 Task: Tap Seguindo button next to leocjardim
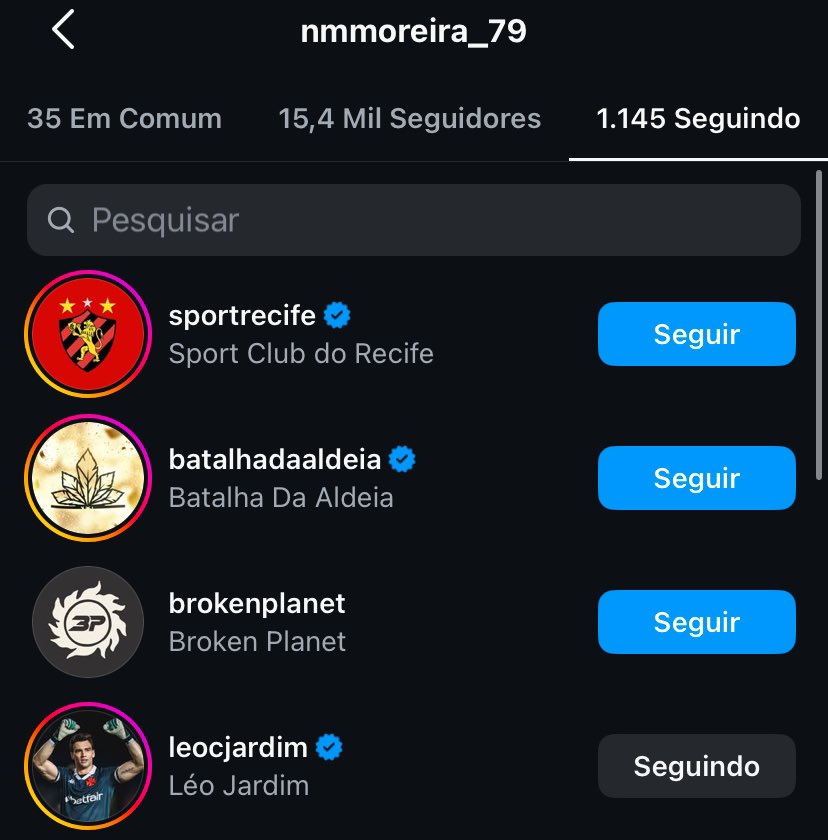(x=696, y=767)
